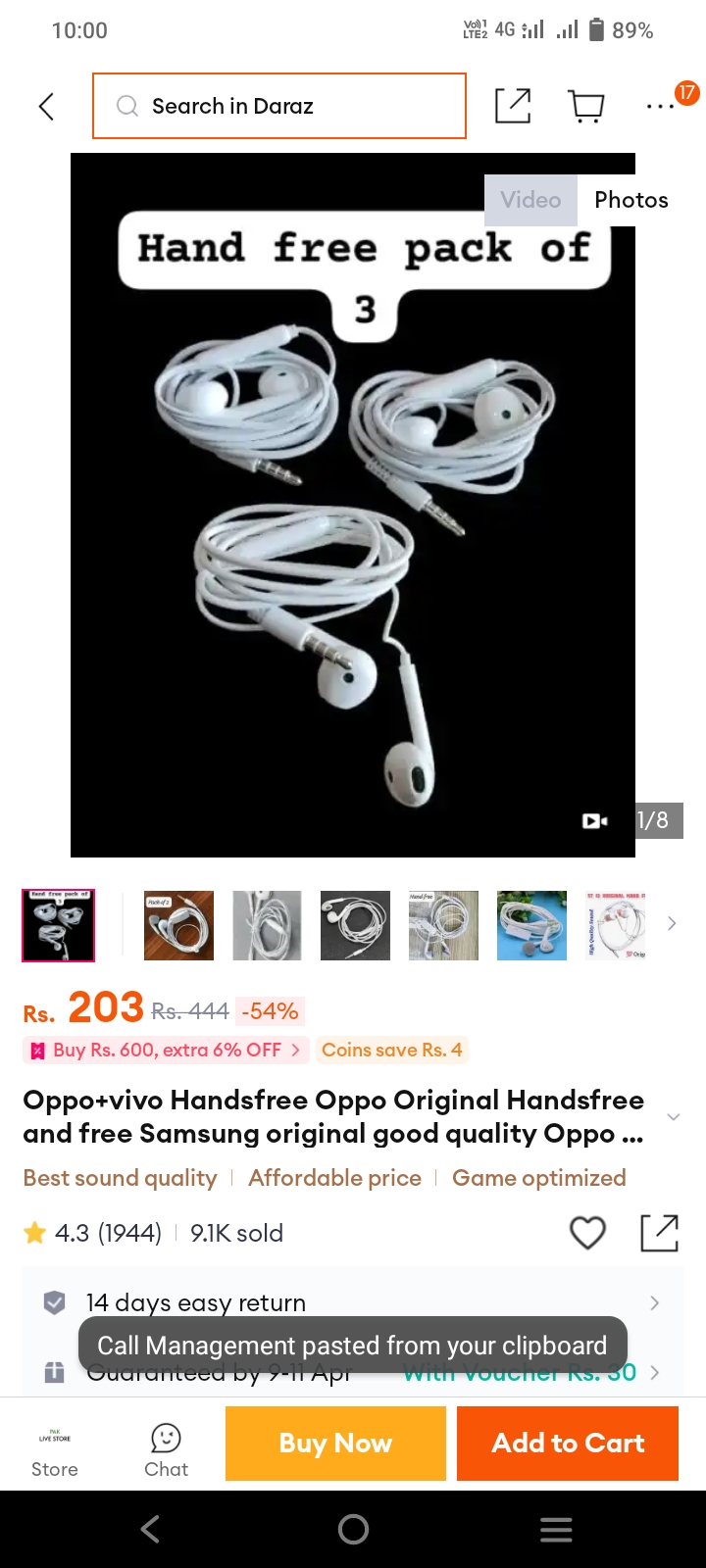Viewport: 706px width, 1568px height.
Task: Open the Buy Rs. 600 extra 6% OFF voucher
Action: click(x=166, y=1051)
